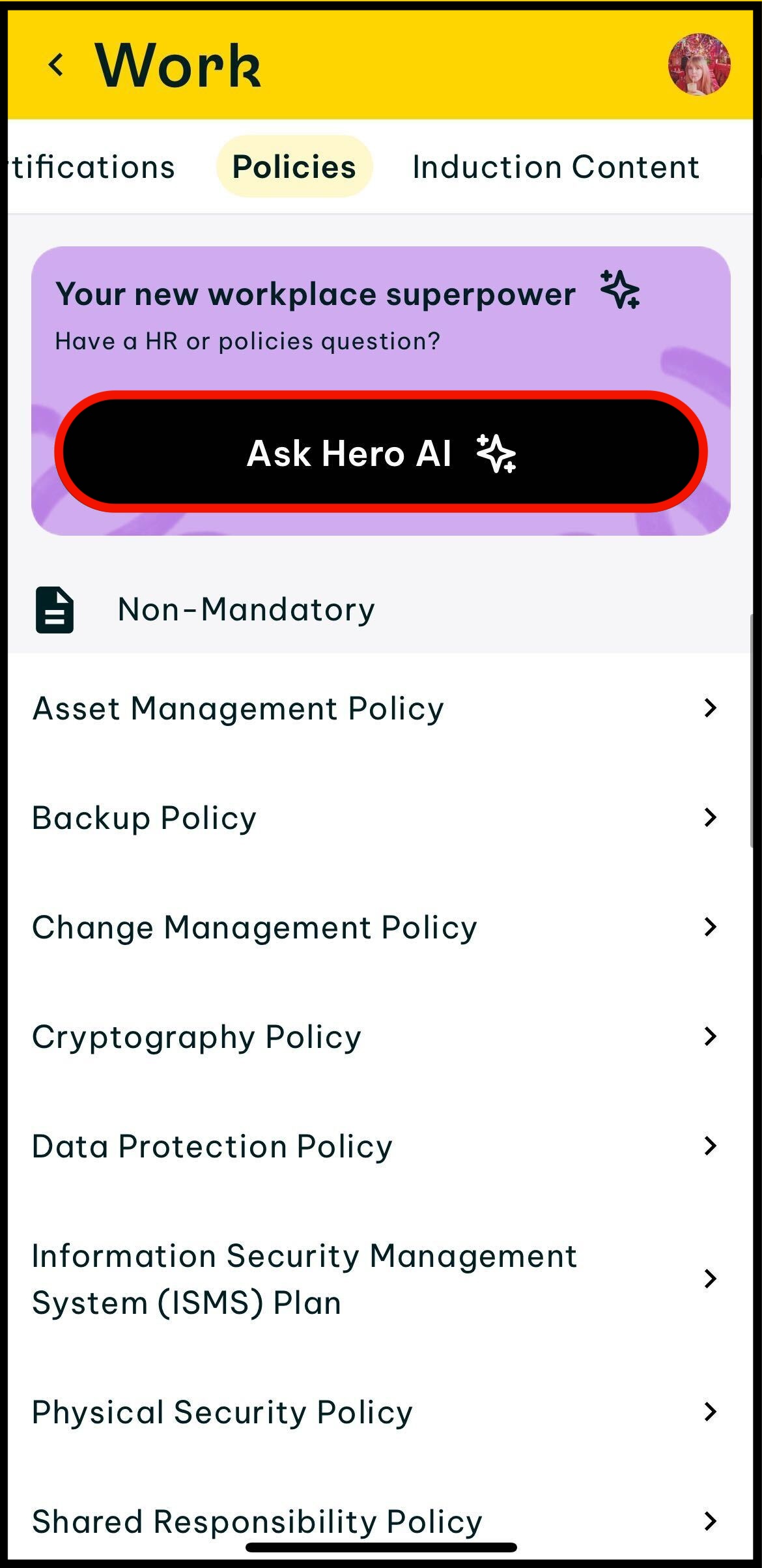Select the Policies tab
The width and height of the screenshot is (762, 1568).
(x=294, y=166)
